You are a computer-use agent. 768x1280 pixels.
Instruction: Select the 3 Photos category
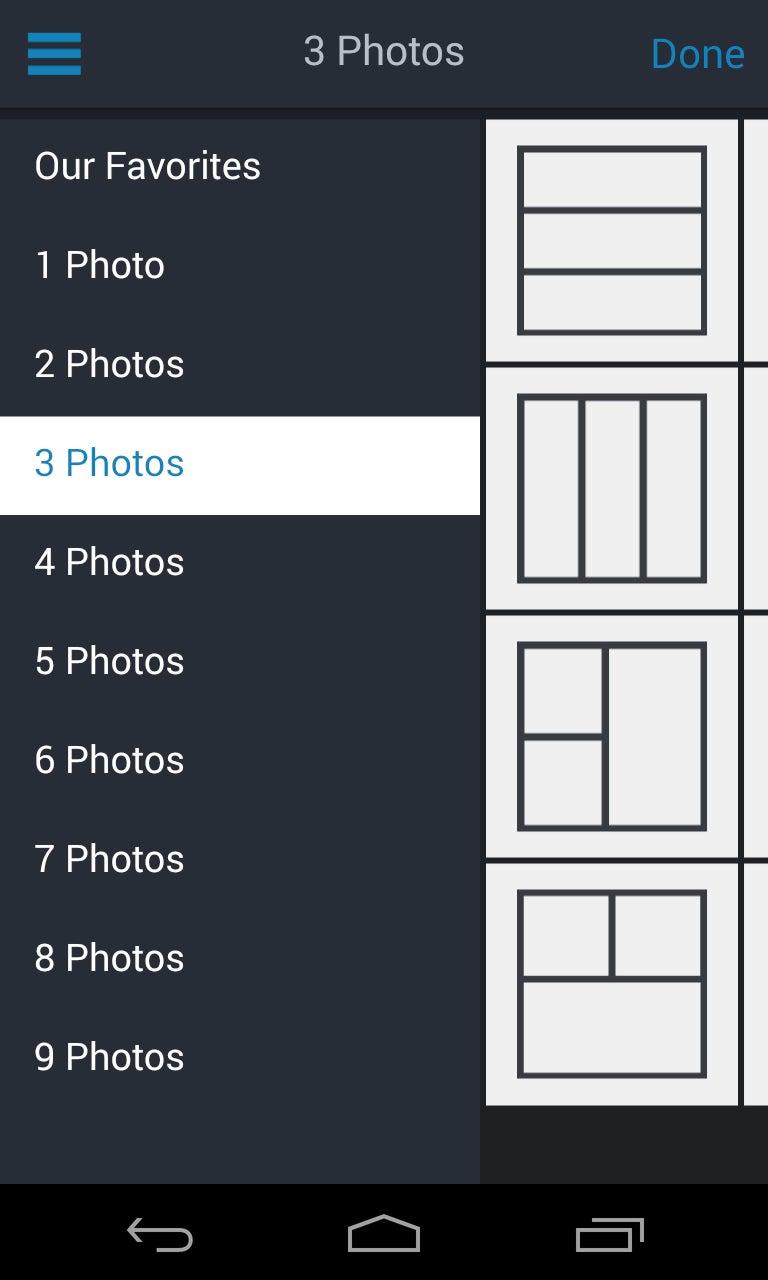click(110, 464)
